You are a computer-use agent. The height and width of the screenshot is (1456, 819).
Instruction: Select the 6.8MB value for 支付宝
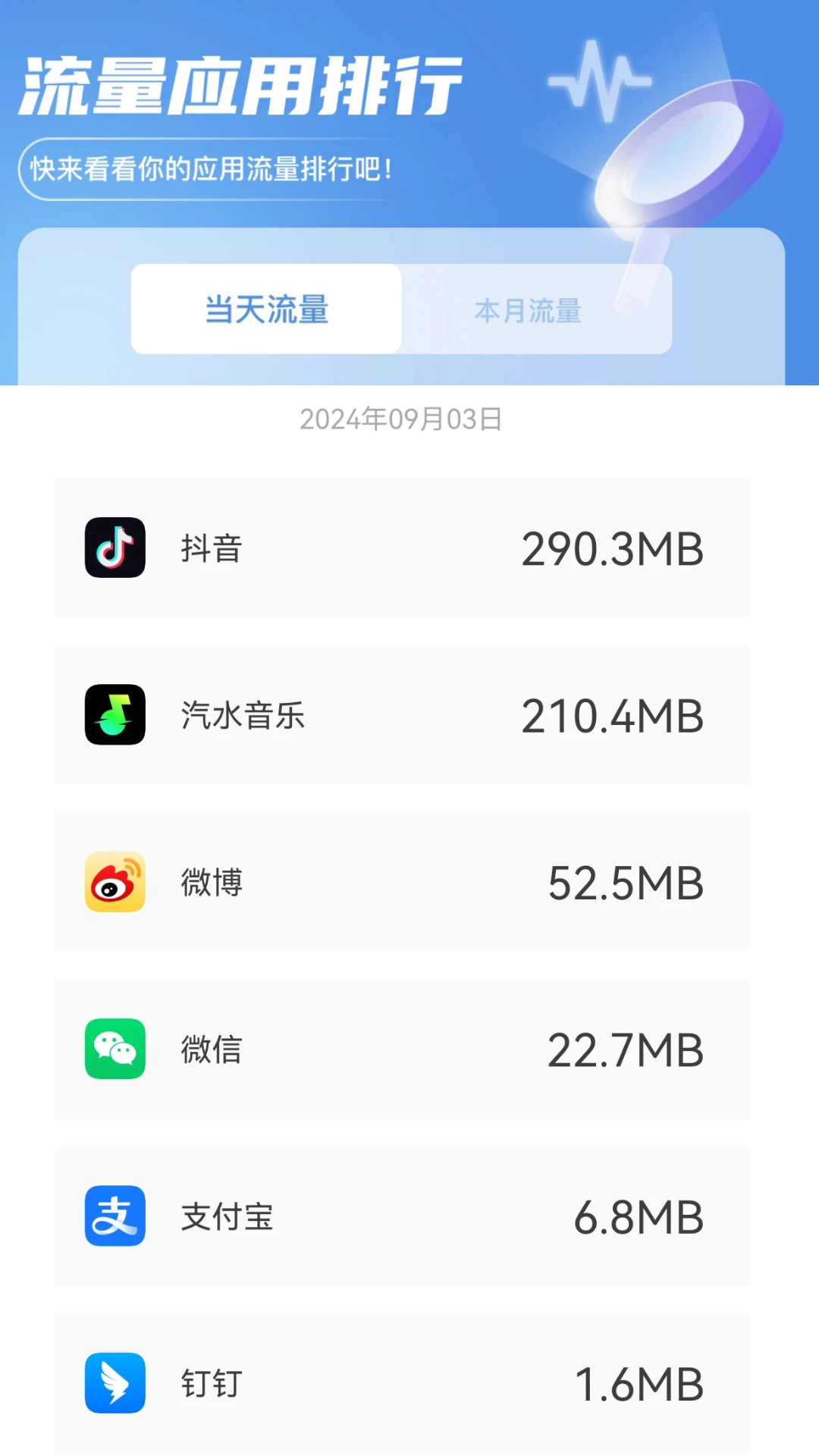point(639,1217)
